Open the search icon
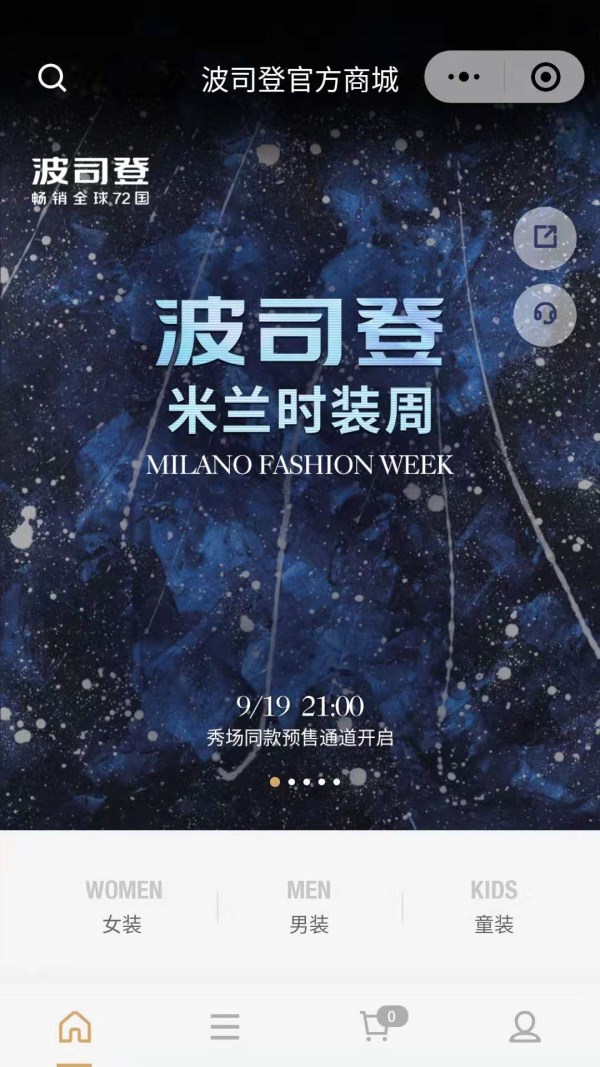Viewport: 600px width, 1067px height. coord(52,78)
